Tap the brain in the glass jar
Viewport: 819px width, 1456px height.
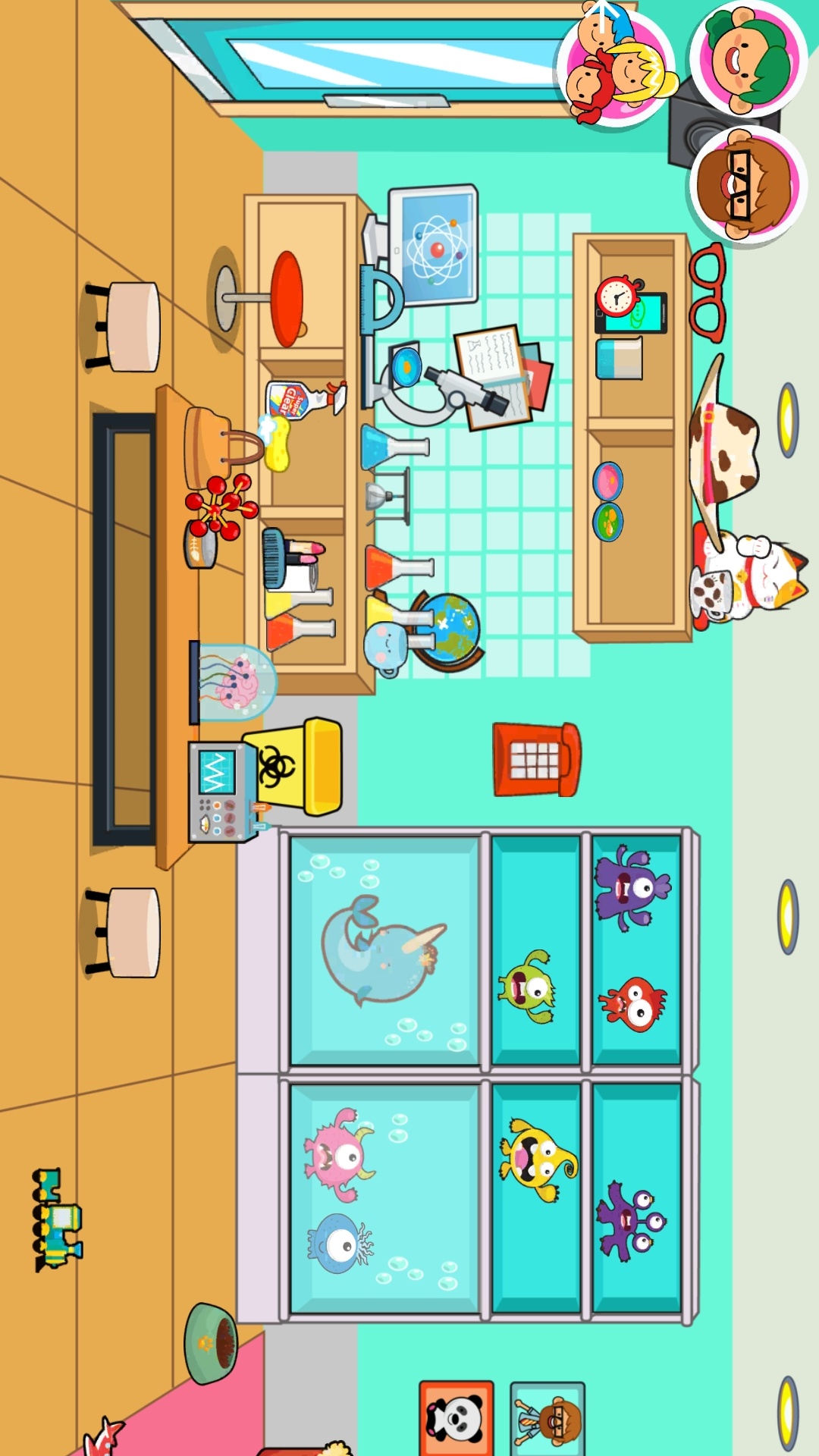[x=234, y=682]
